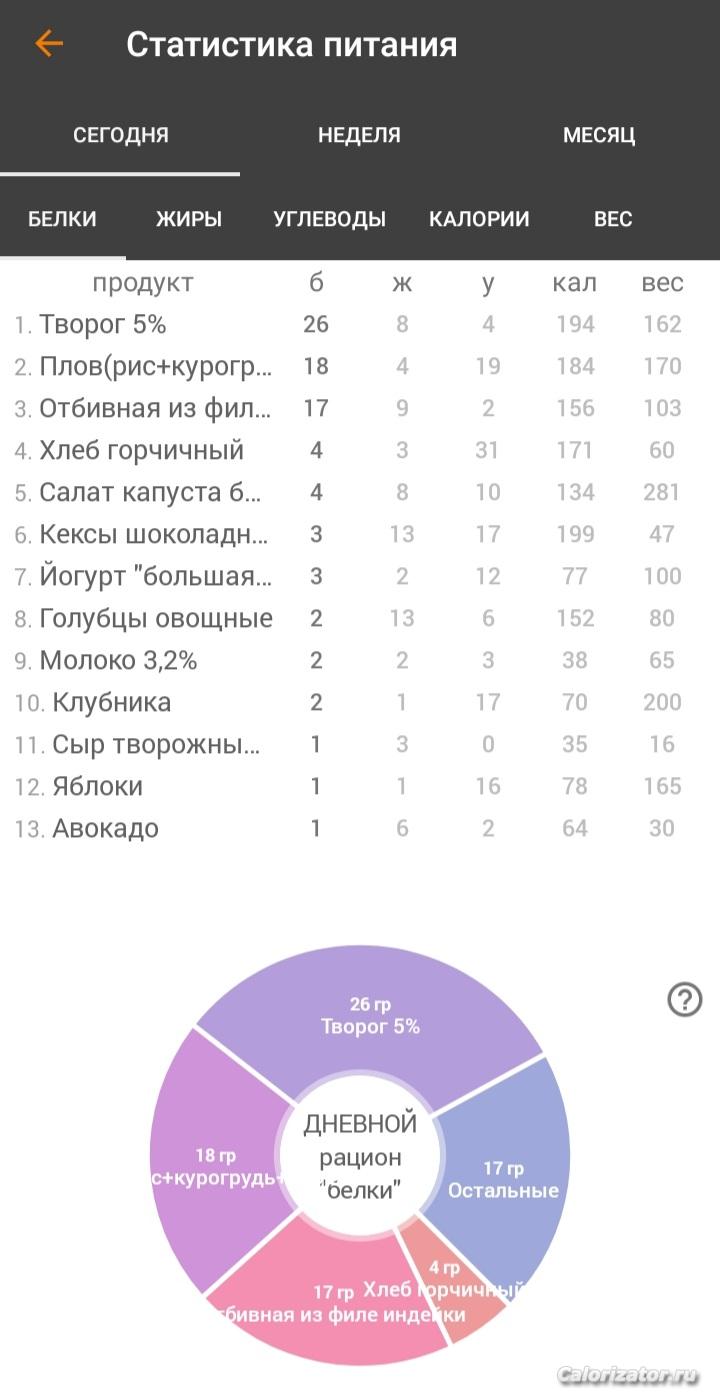
Task: Open the help question mark icon
Action: tap(684, 999)
